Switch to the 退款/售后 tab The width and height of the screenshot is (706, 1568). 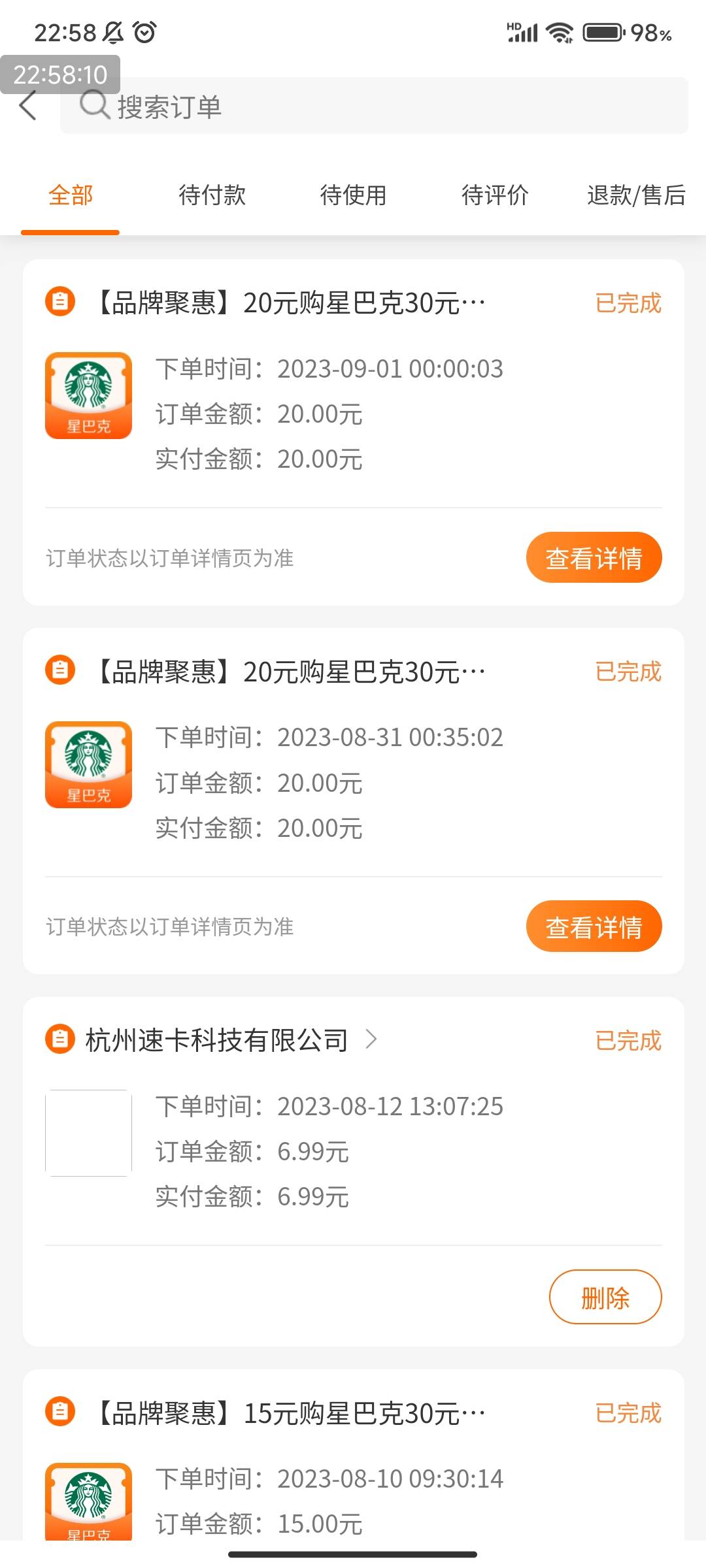[x=636, y=195]
